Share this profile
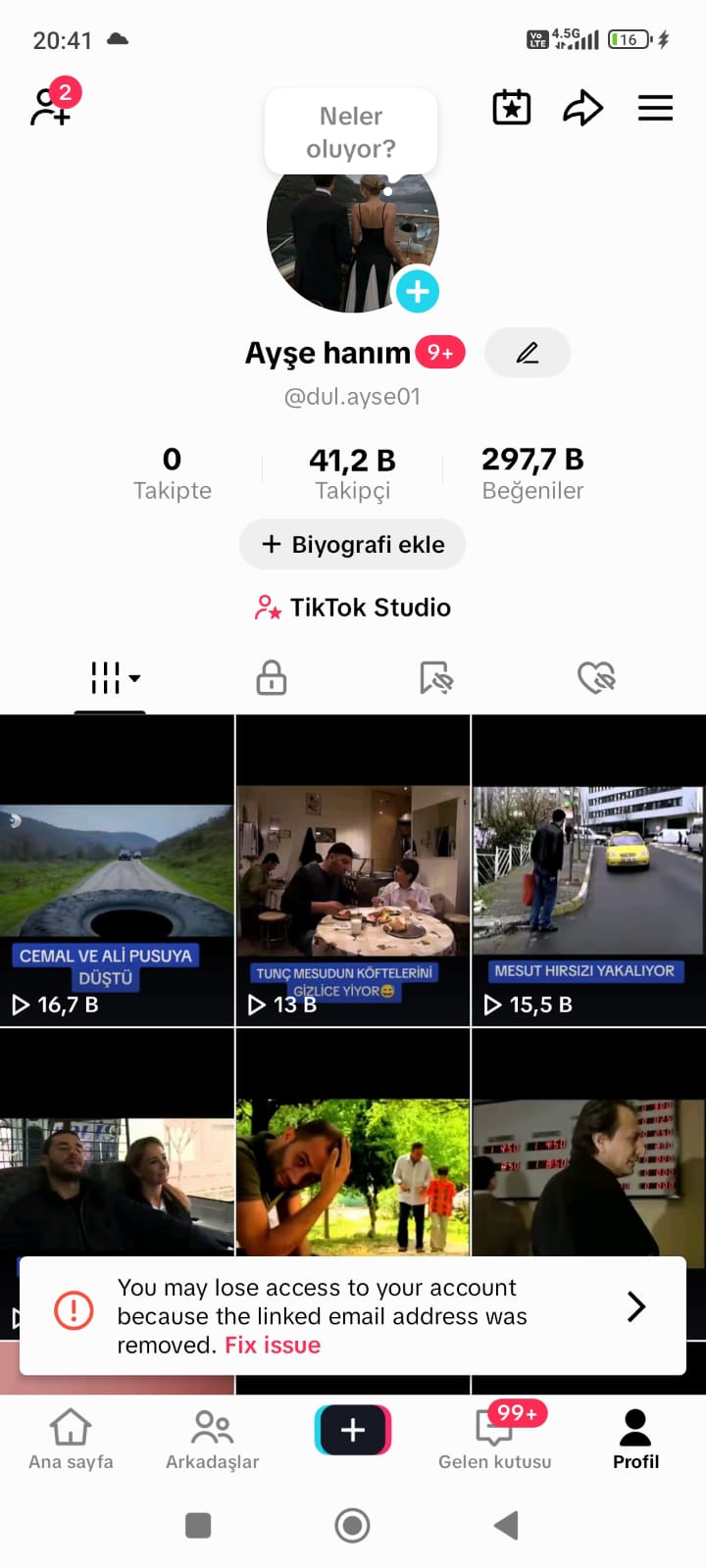The height and width of the screenshot is (1568, 706). pos(582,107)
